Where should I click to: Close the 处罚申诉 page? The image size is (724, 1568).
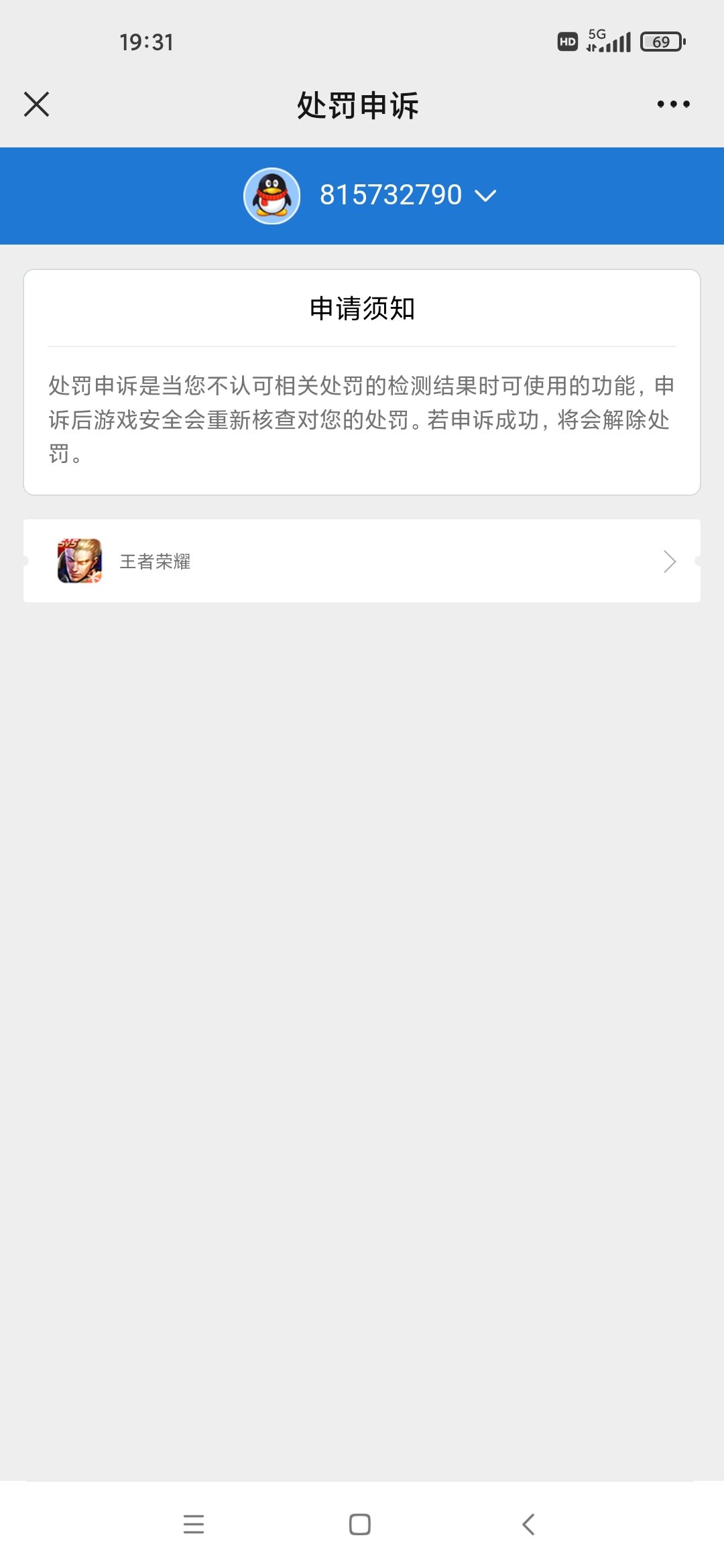36,105
